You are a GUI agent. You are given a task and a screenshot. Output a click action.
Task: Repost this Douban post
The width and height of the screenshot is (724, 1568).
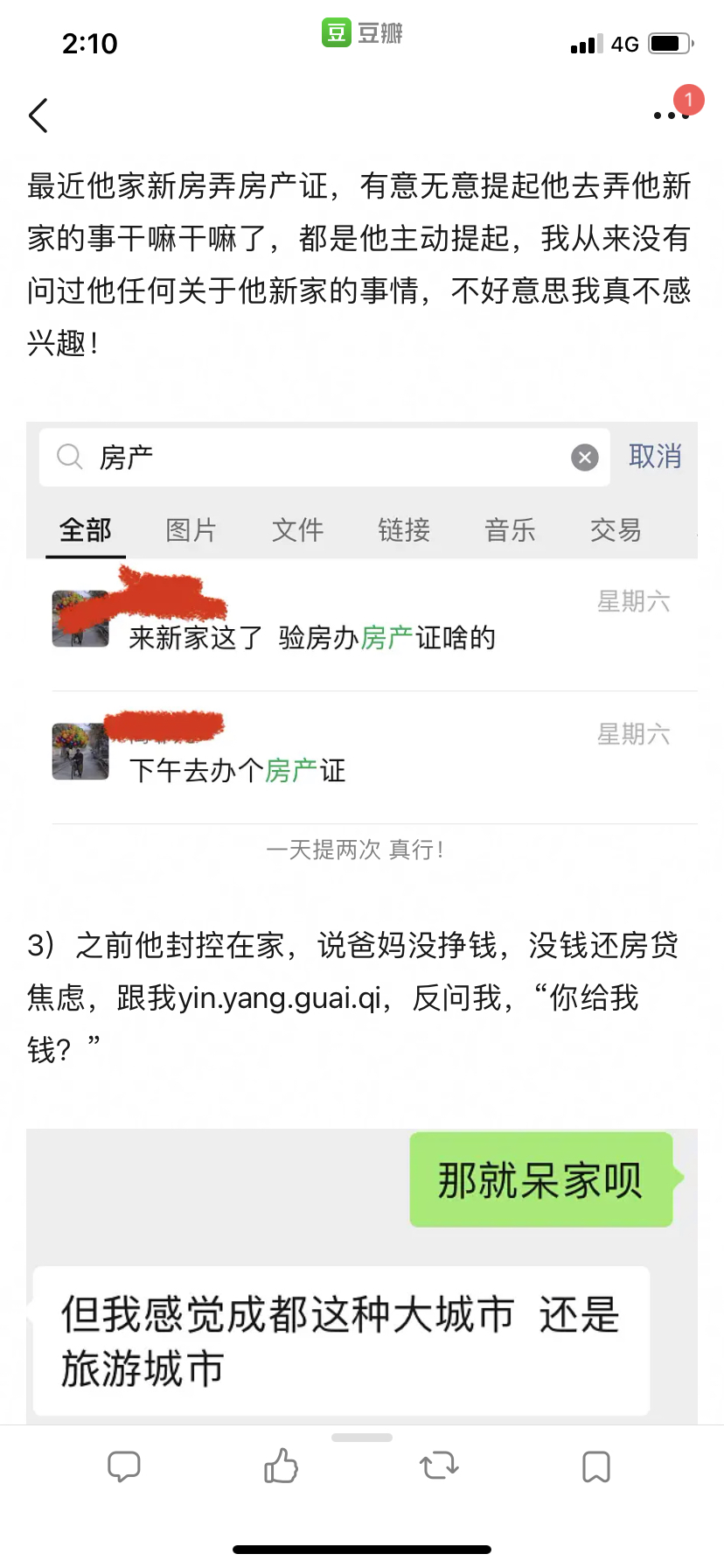(439, 1466)
